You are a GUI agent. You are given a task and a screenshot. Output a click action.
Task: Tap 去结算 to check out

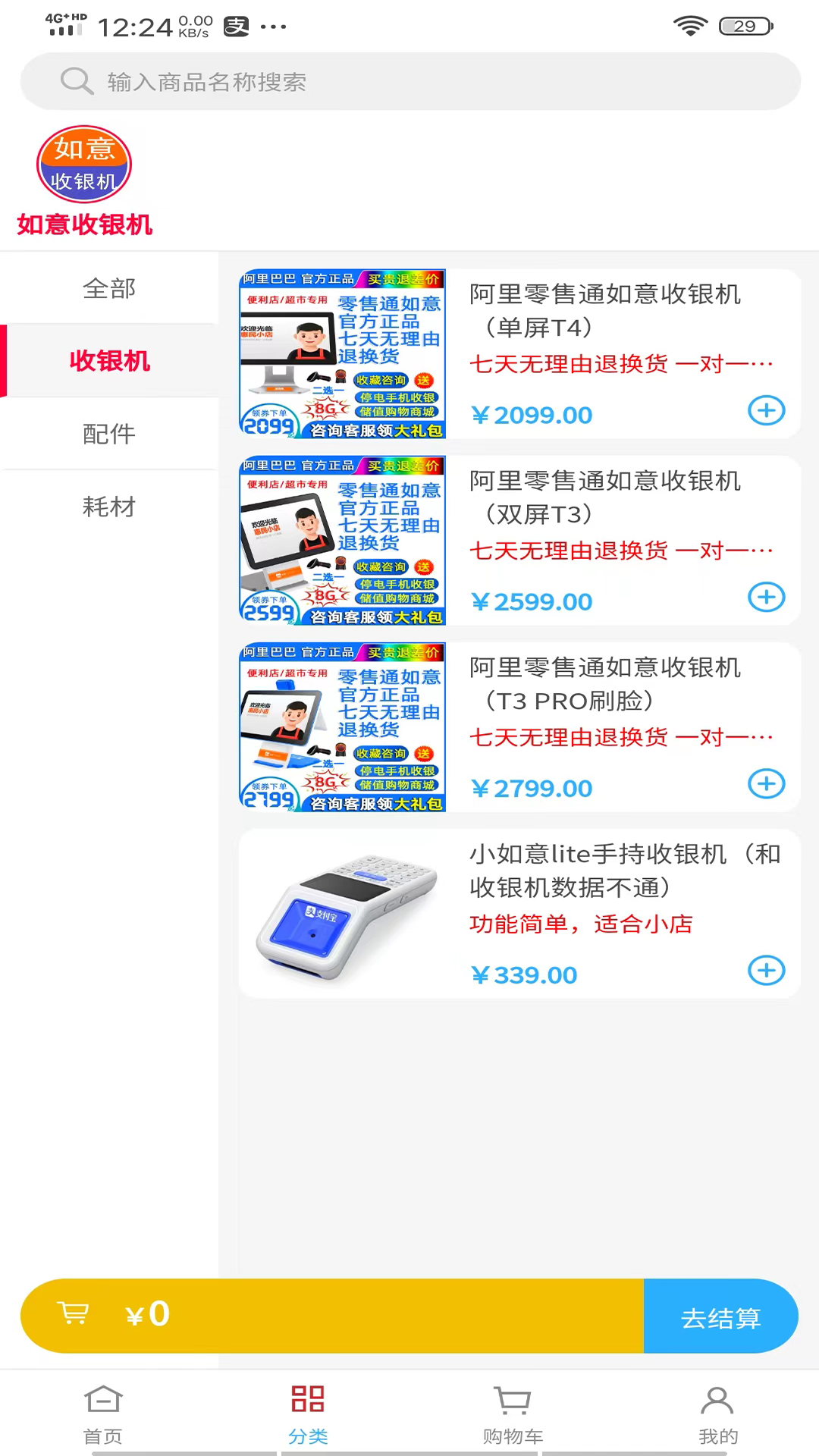[720, 1317]
